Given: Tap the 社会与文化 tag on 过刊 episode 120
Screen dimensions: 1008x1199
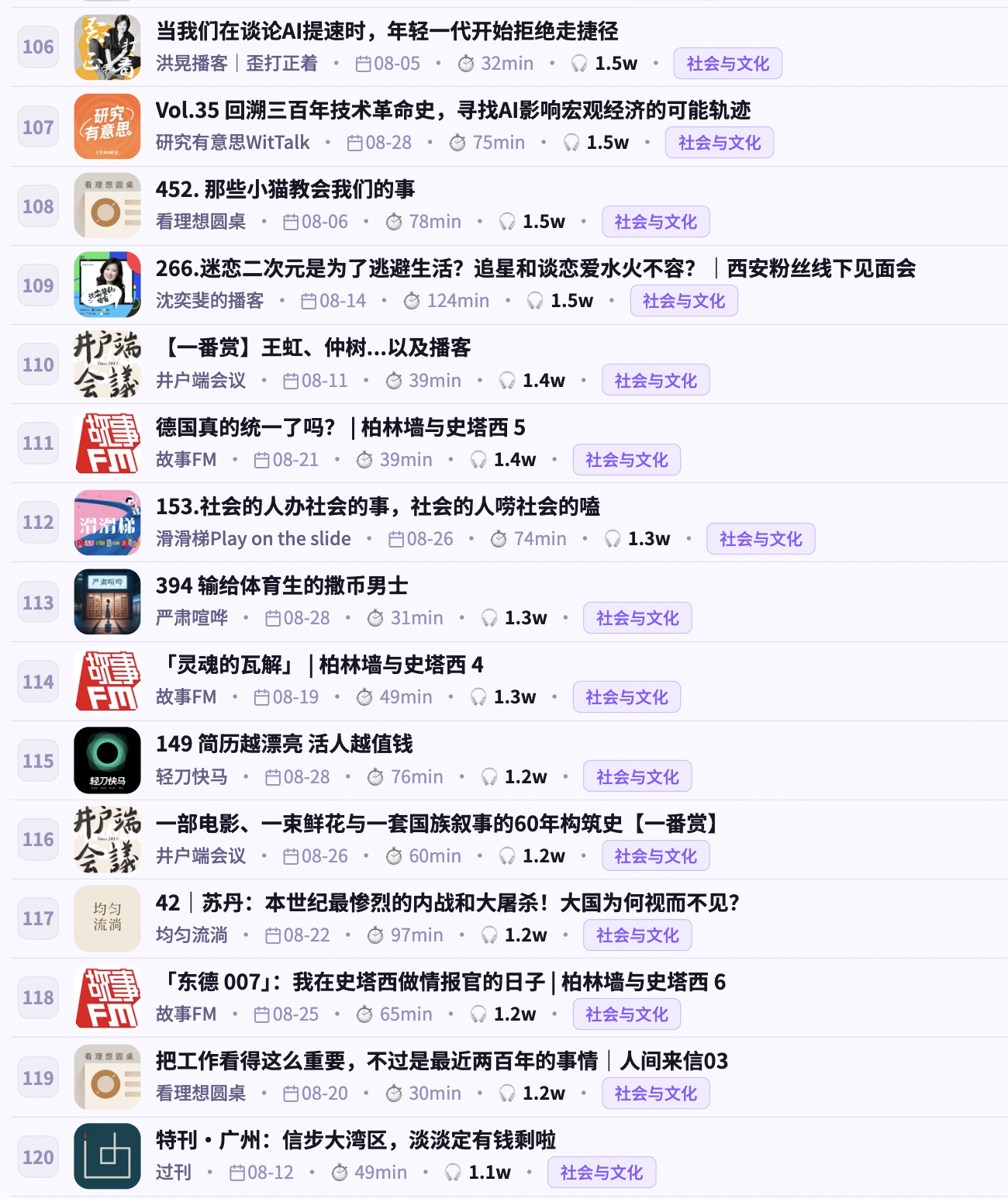Looking at the screenshot, I should pyautogui.click(x=602, y=1173).
